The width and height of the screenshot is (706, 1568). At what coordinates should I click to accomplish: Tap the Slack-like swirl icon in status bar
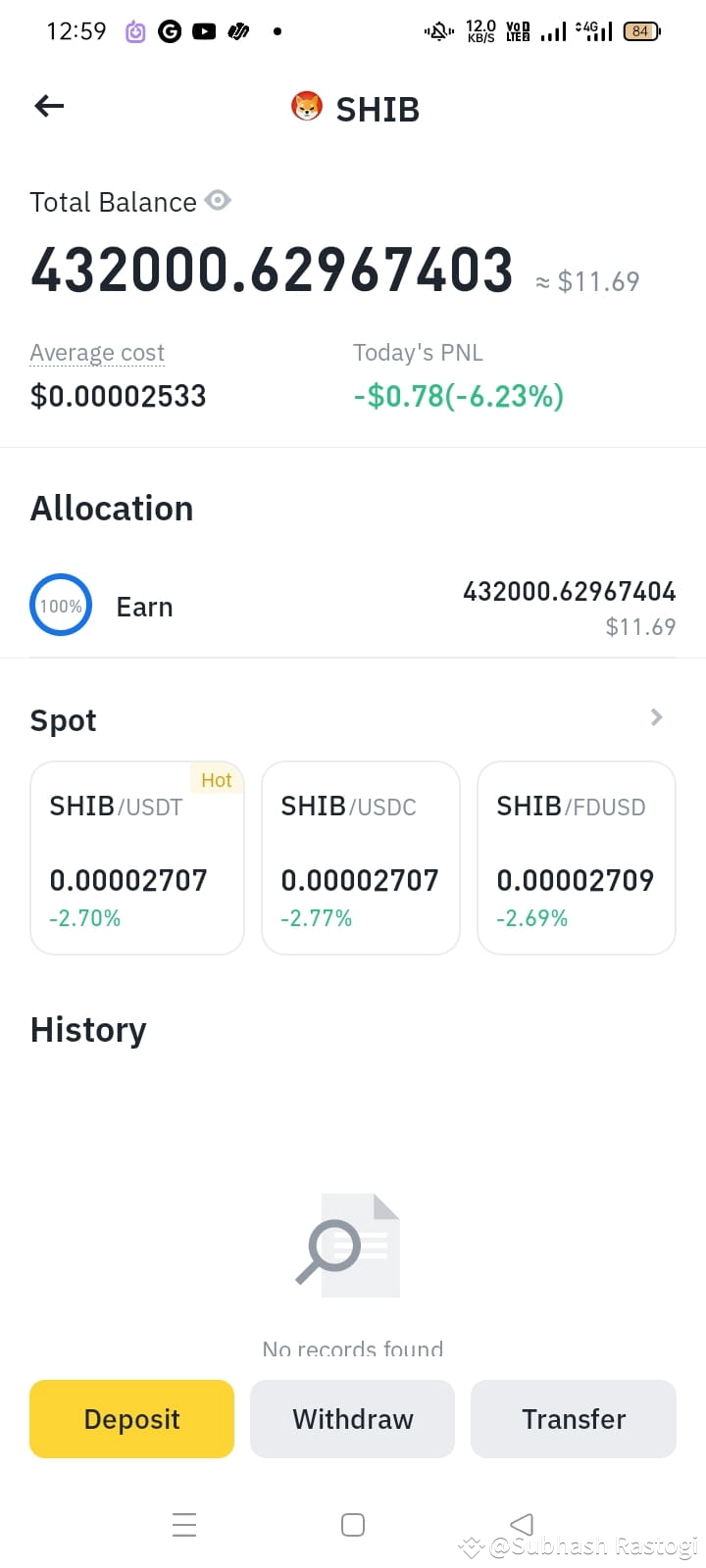[238, 30]
